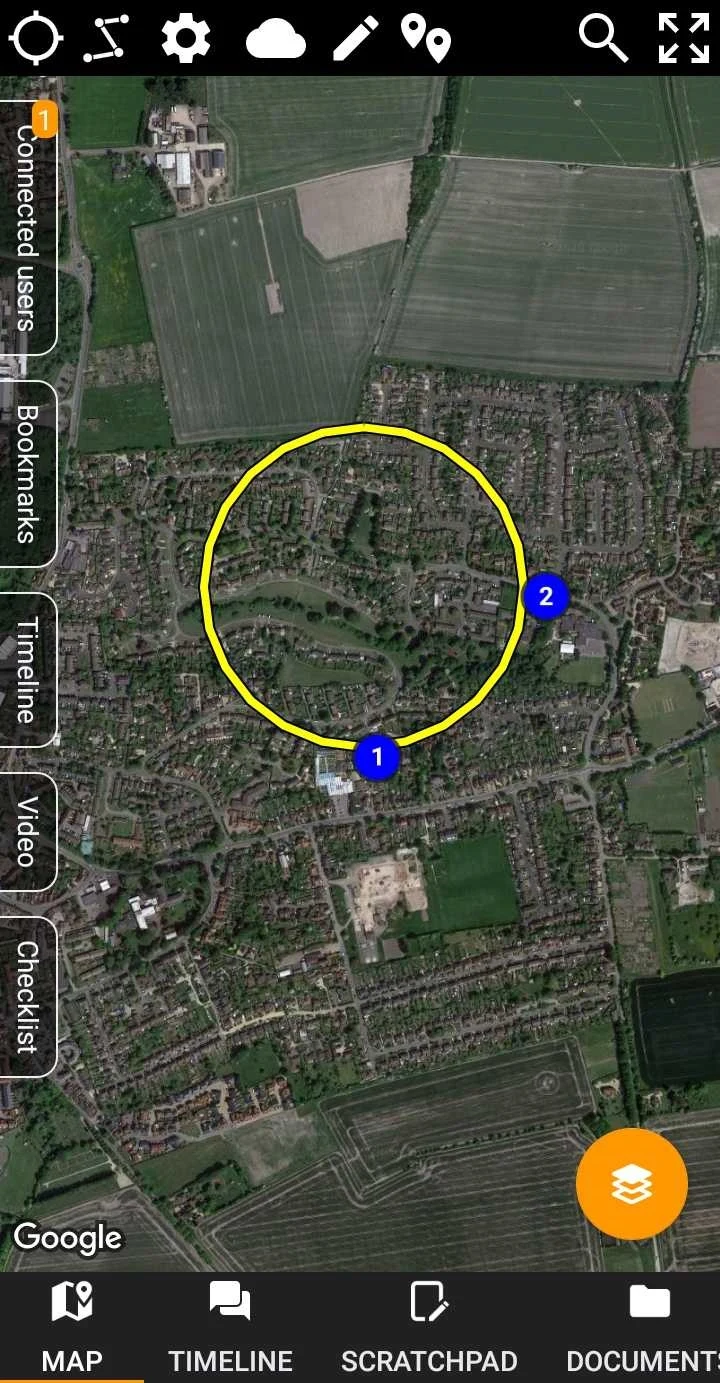Viewport: 720px width, 1383px height.
Task: Open the settings gear
Action: (x=186, y=38)
